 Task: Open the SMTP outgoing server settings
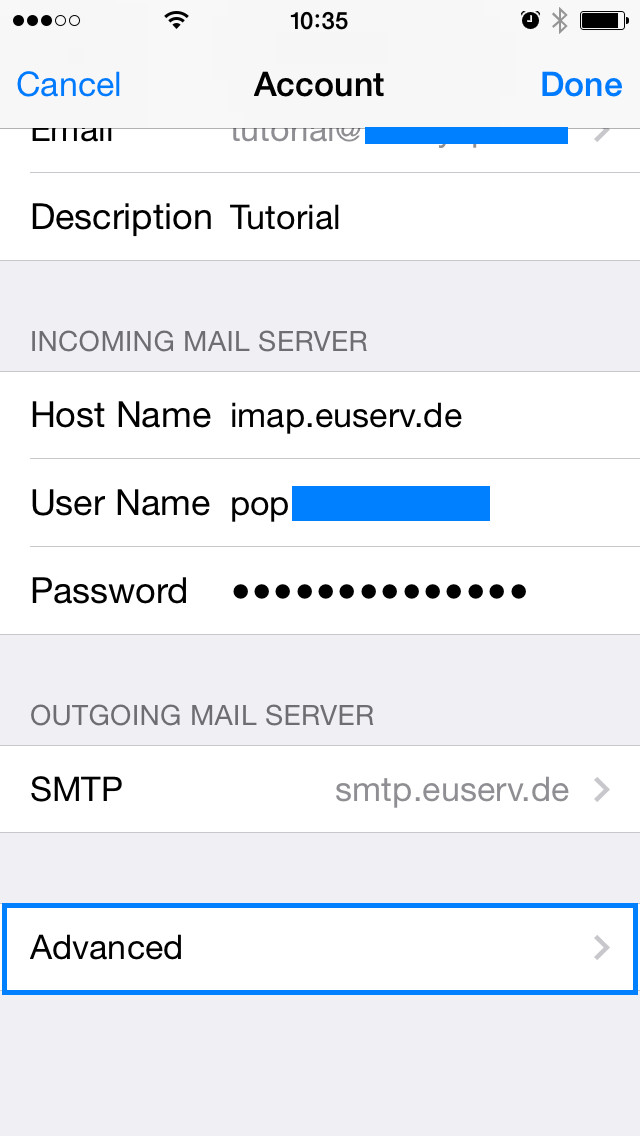point(320,789)
